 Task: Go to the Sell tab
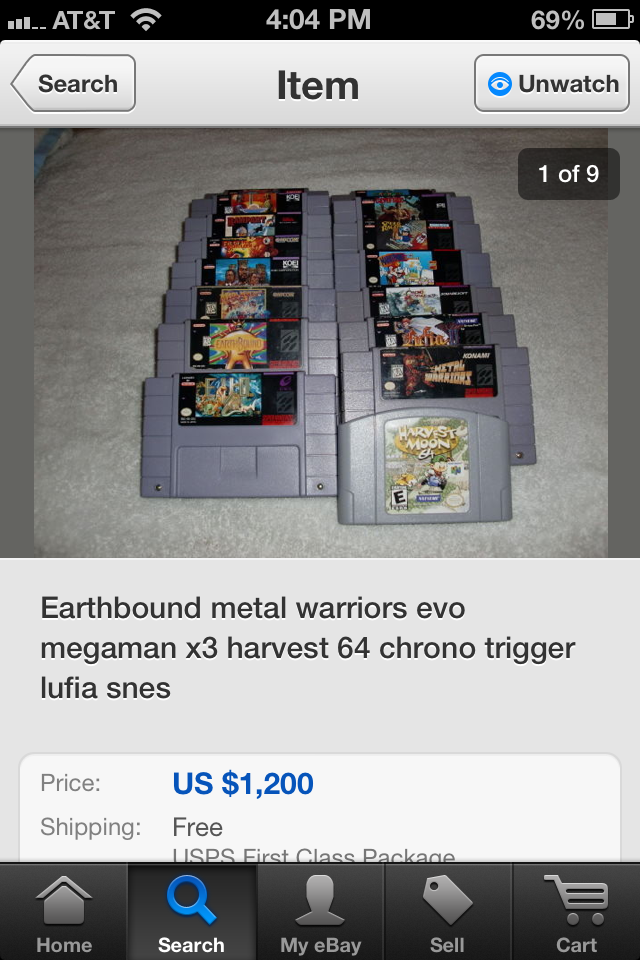[x=447, y=912]
